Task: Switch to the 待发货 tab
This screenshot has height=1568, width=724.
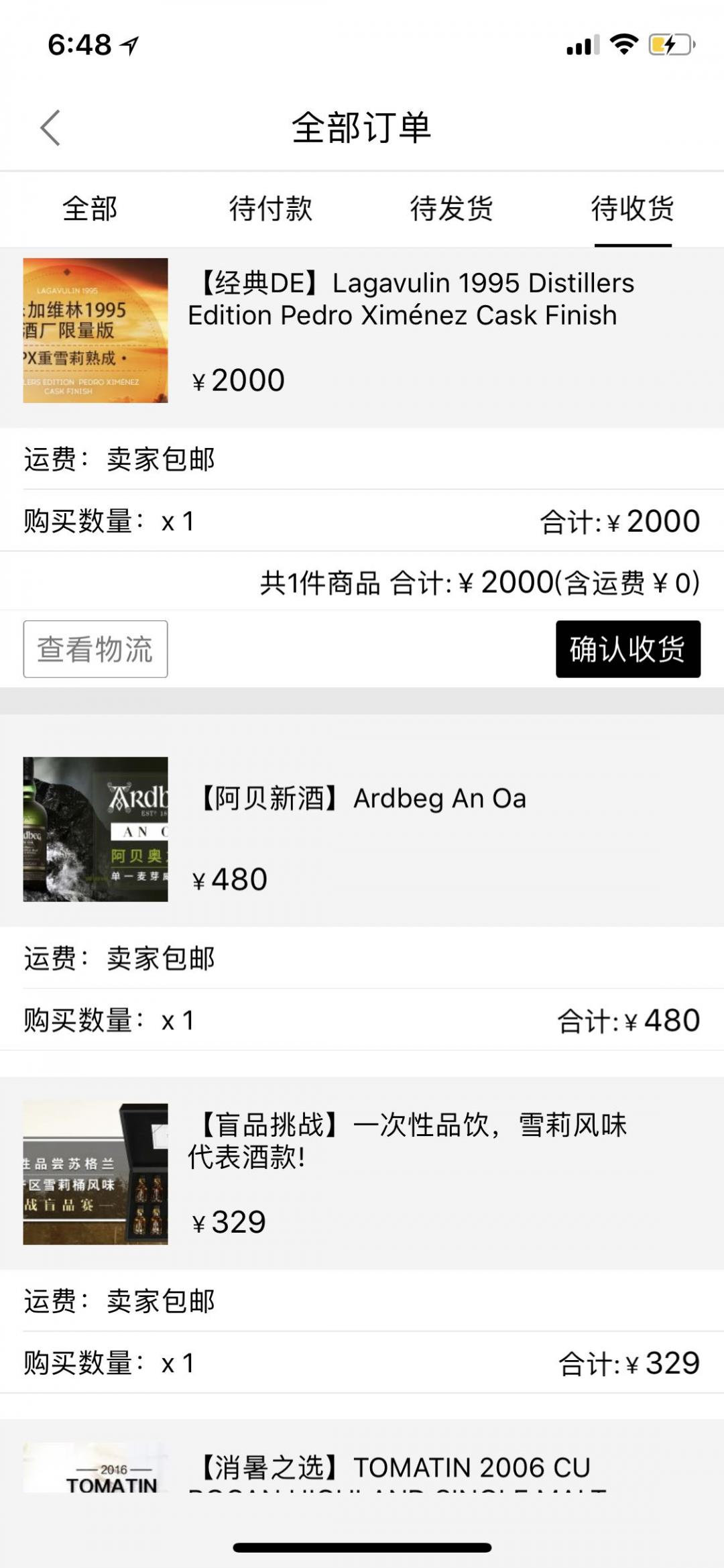Action: coord(452,209)
